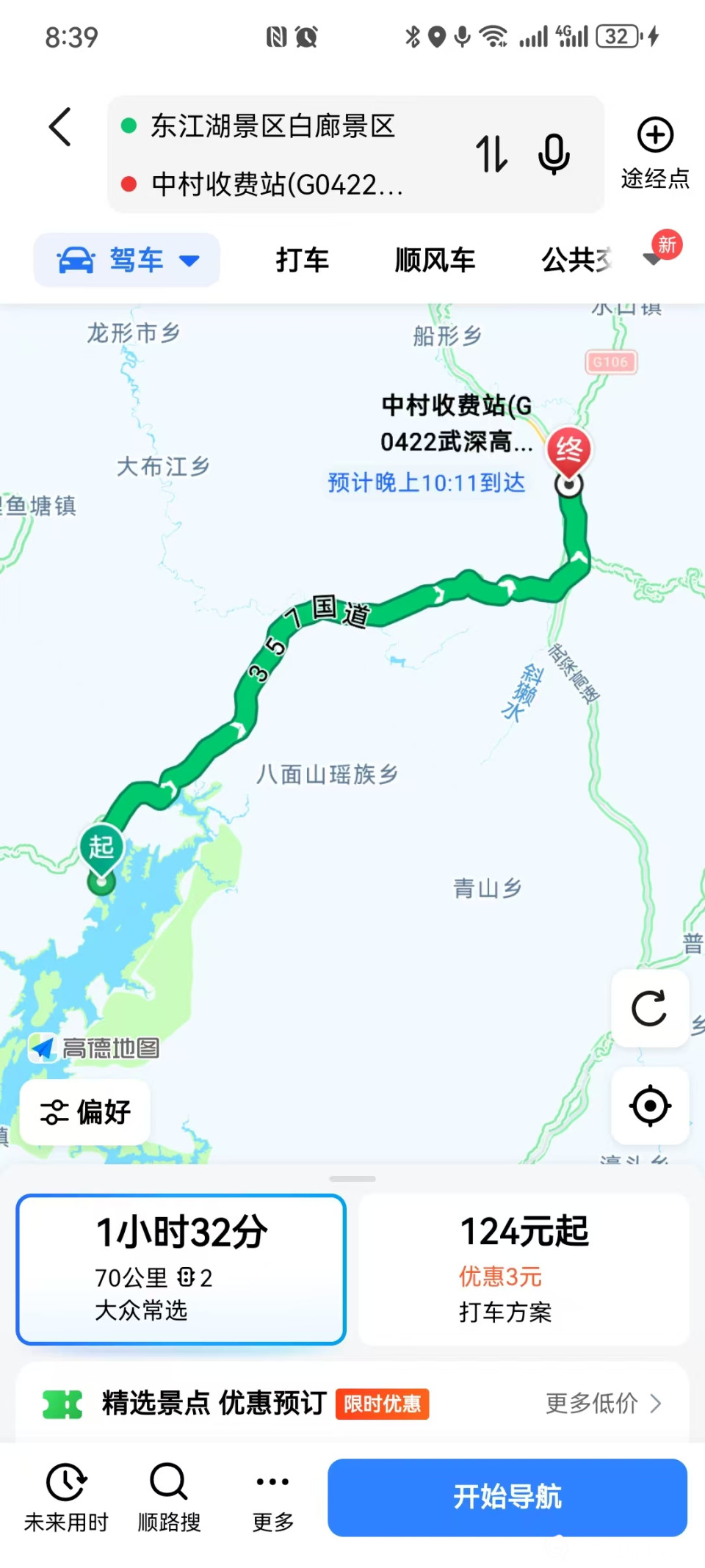Center map on current location
The width and height of the screenshot is (705, 1568).
(650, 1106)
